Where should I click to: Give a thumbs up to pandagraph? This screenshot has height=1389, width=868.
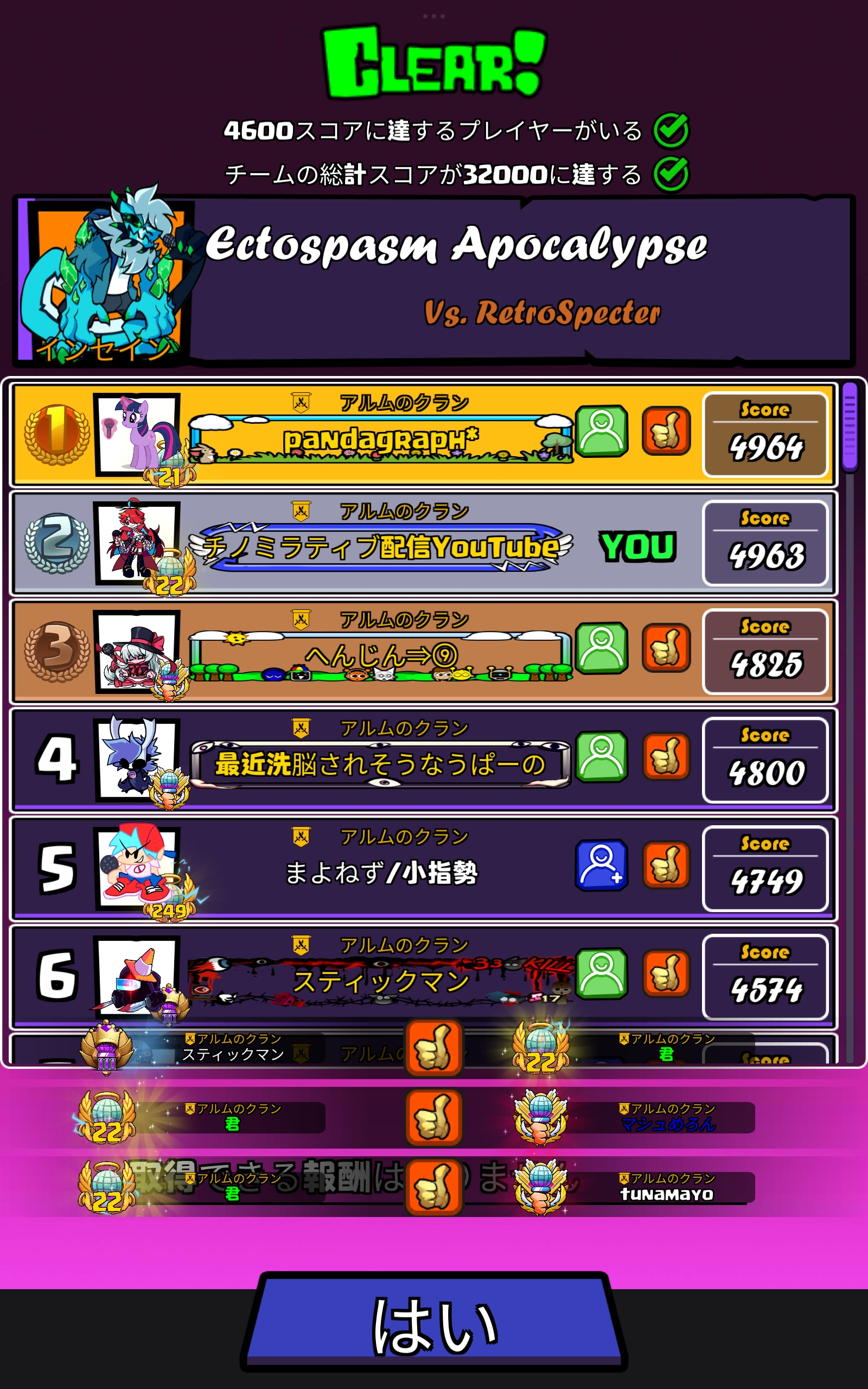pyautogui.click(x=665, y=430)
